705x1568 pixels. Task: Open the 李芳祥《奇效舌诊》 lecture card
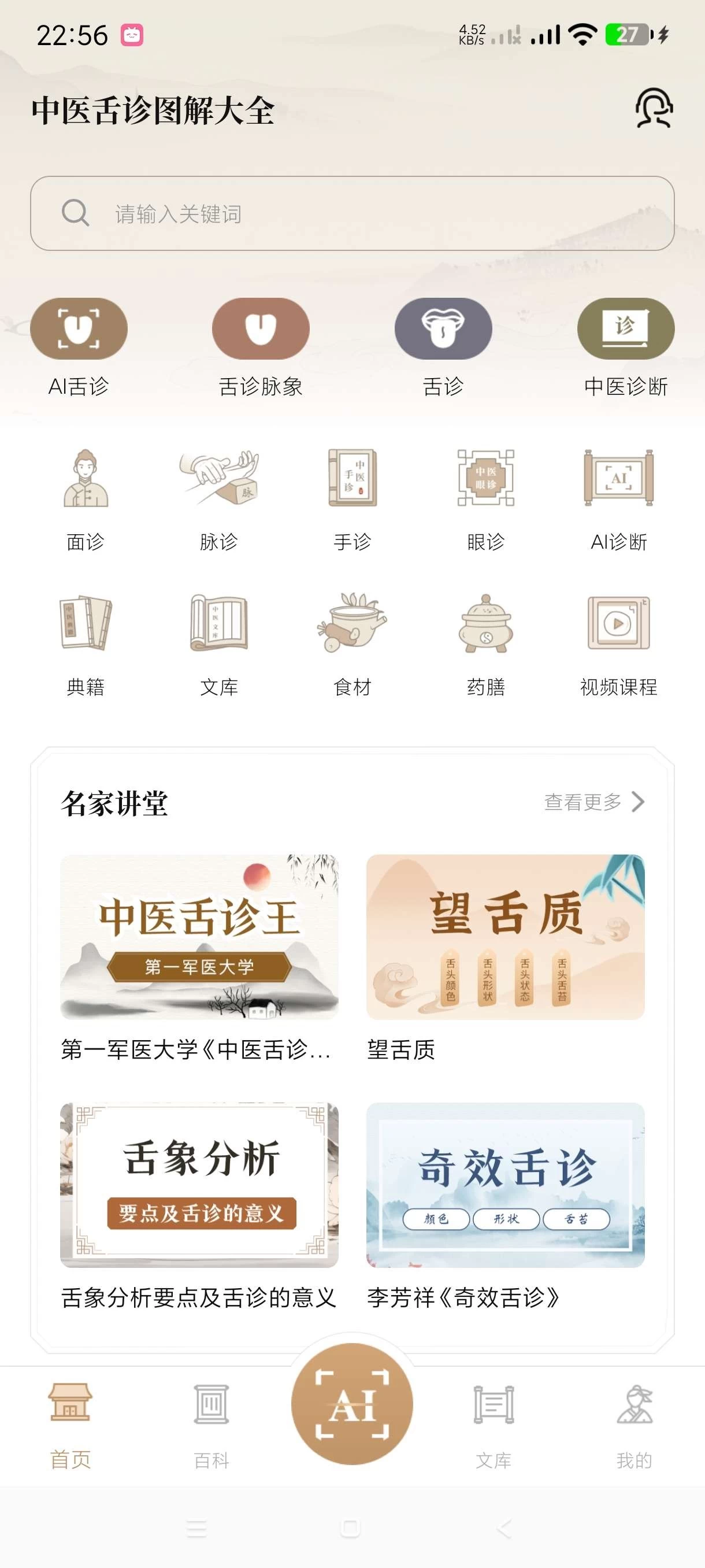pos(505,1185)
